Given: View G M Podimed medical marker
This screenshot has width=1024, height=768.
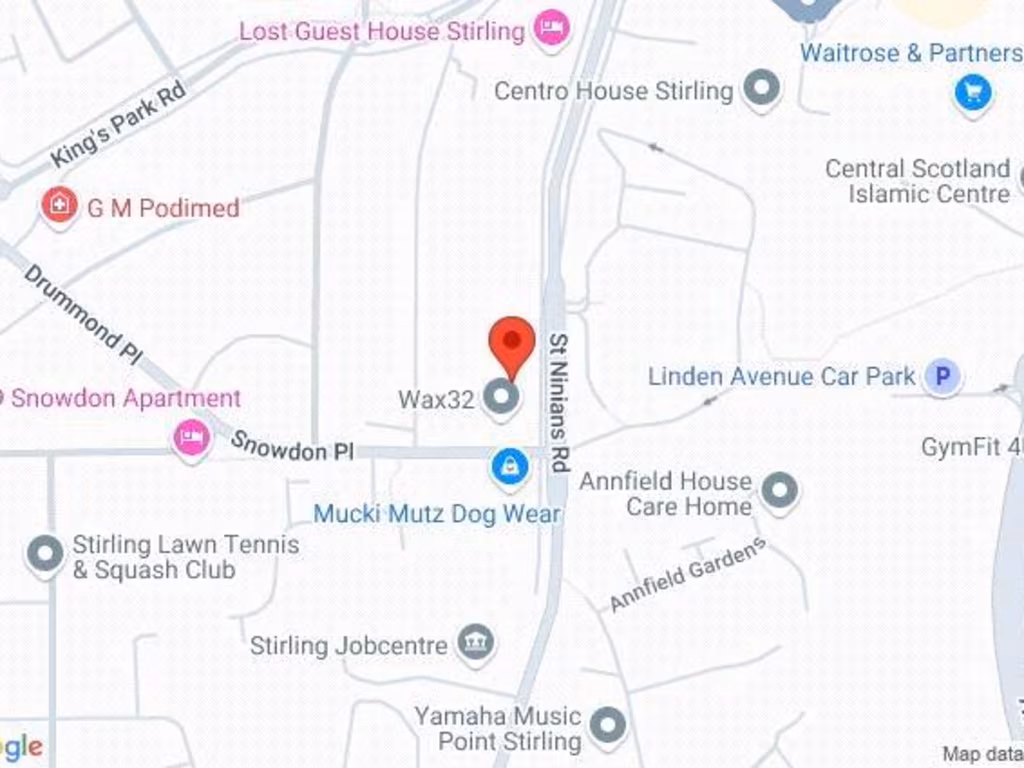Looking at the screenshot, I should tap(59, 206).
